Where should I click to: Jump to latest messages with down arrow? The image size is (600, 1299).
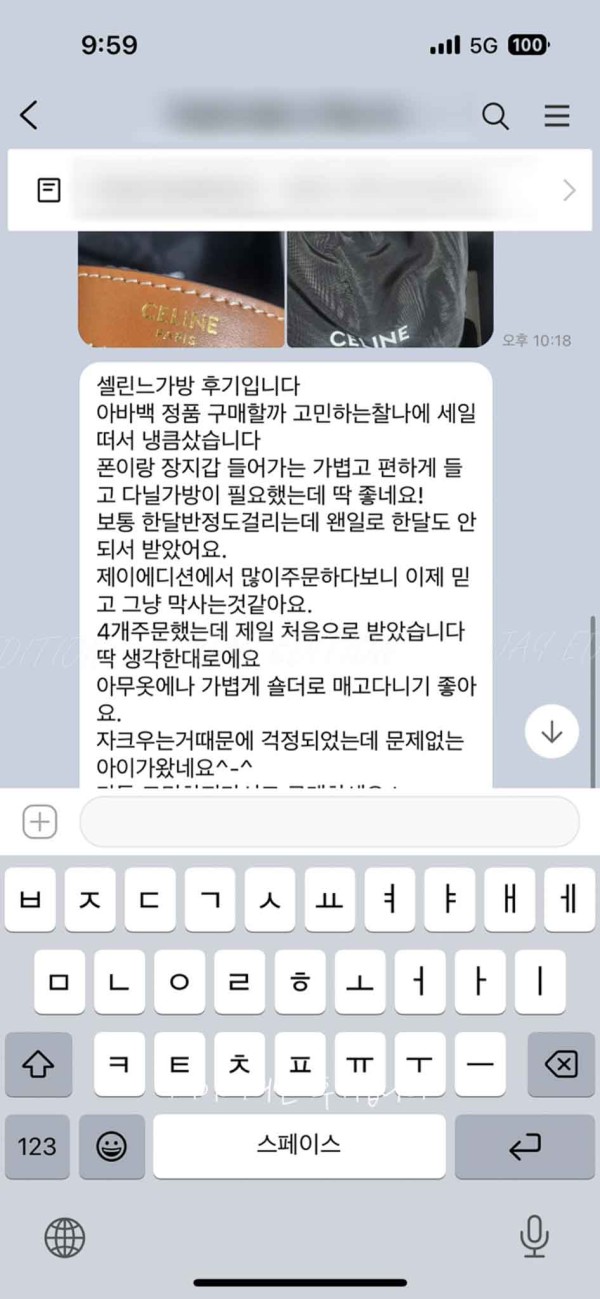tap(552, 732)
